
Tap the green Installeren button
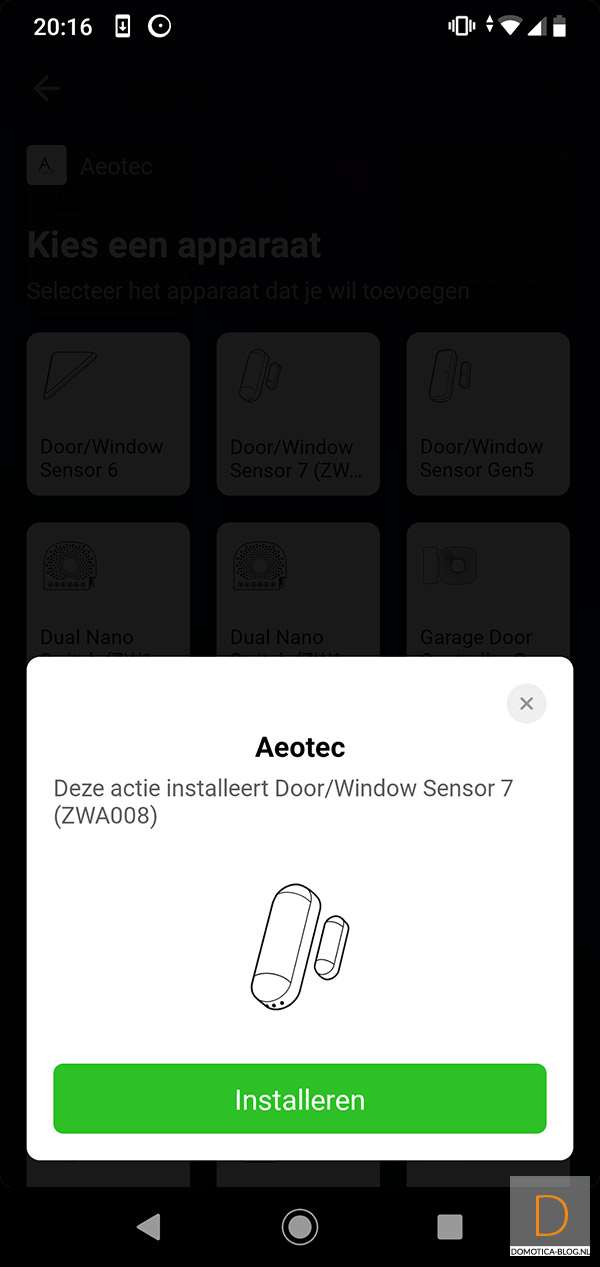point(299,1099)
